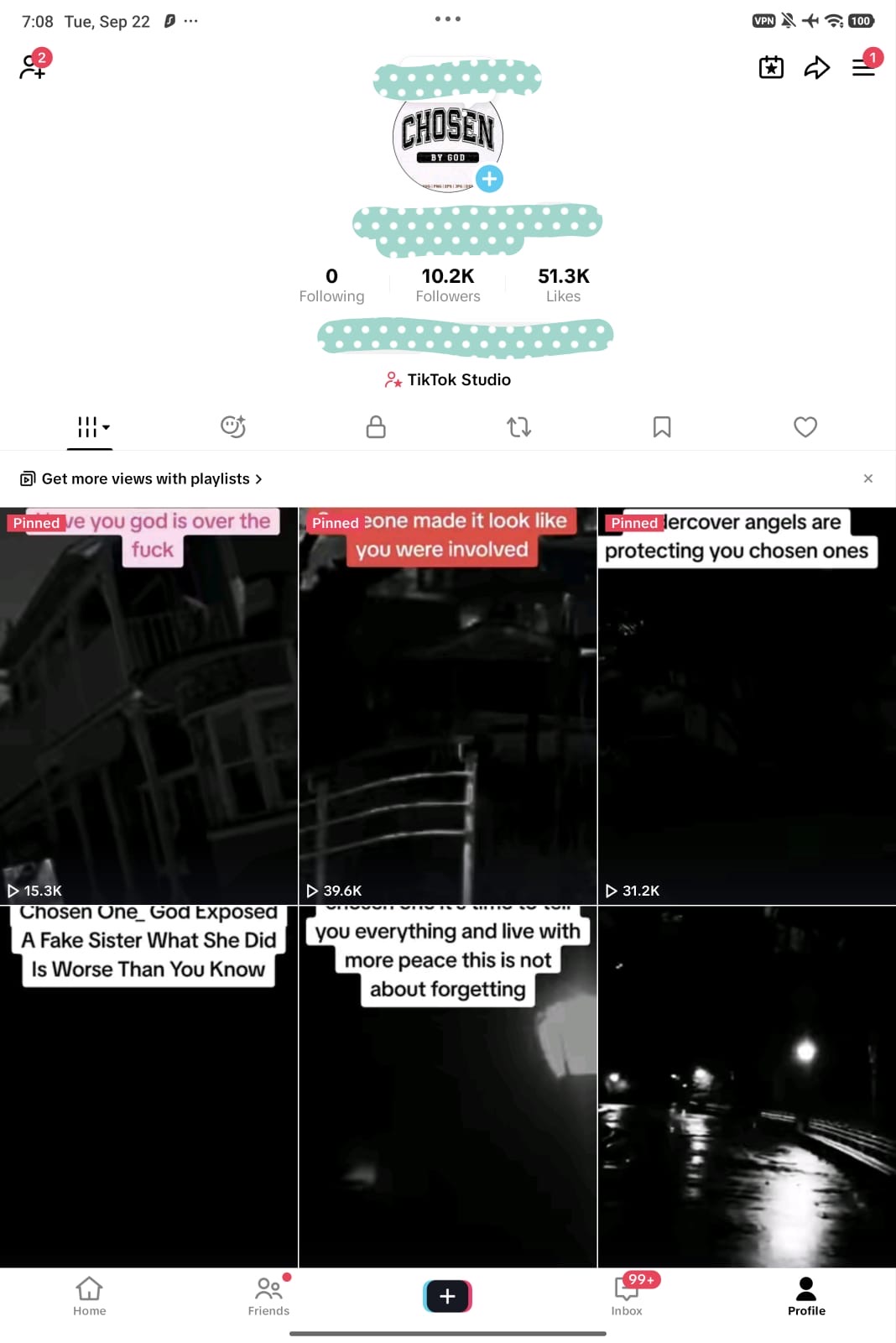View the 10.2K Followers list
This screenshot has width=896, height=1343.
click(448, 285)
